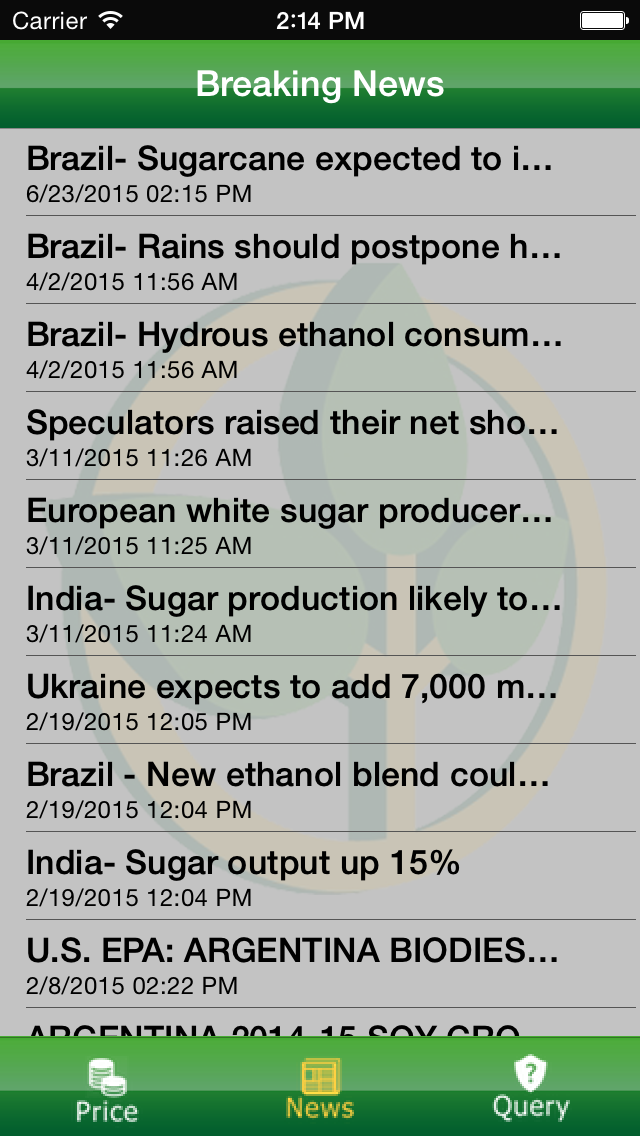Screen dimensions: 640x1136
Task: Open European white sugar producer article
Action: (320, 524)
